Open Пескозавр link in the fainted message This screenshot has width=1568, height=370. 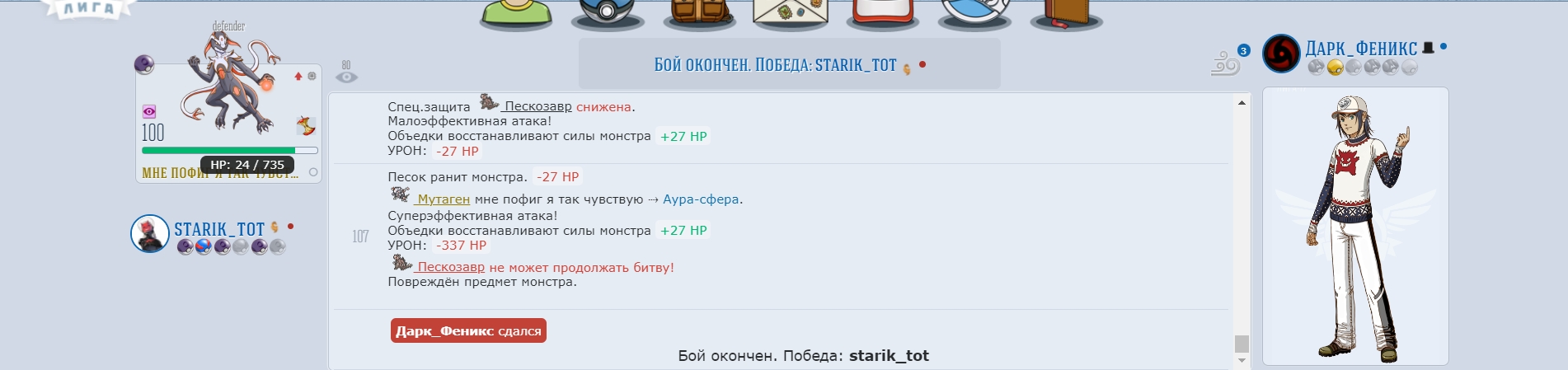point(450,267)
